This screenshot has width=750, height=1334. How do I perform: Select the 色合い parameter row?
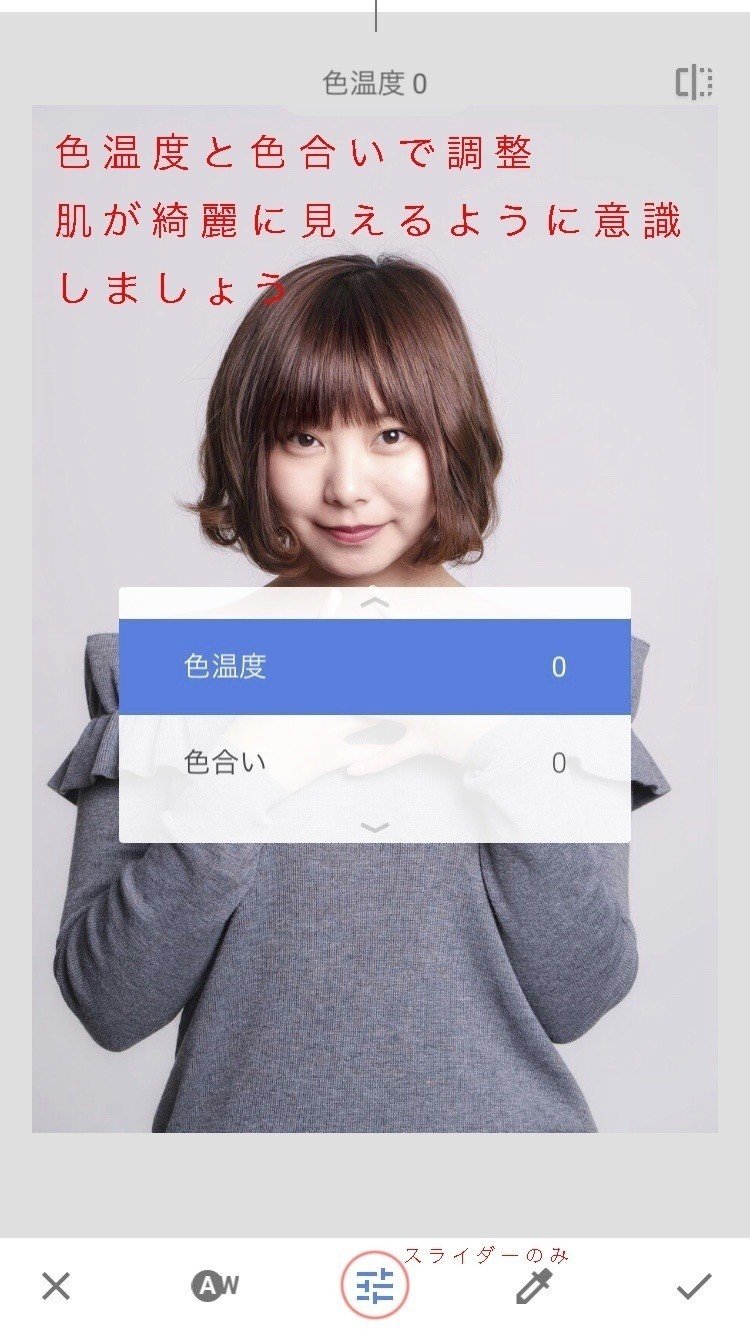coord(374,763)
